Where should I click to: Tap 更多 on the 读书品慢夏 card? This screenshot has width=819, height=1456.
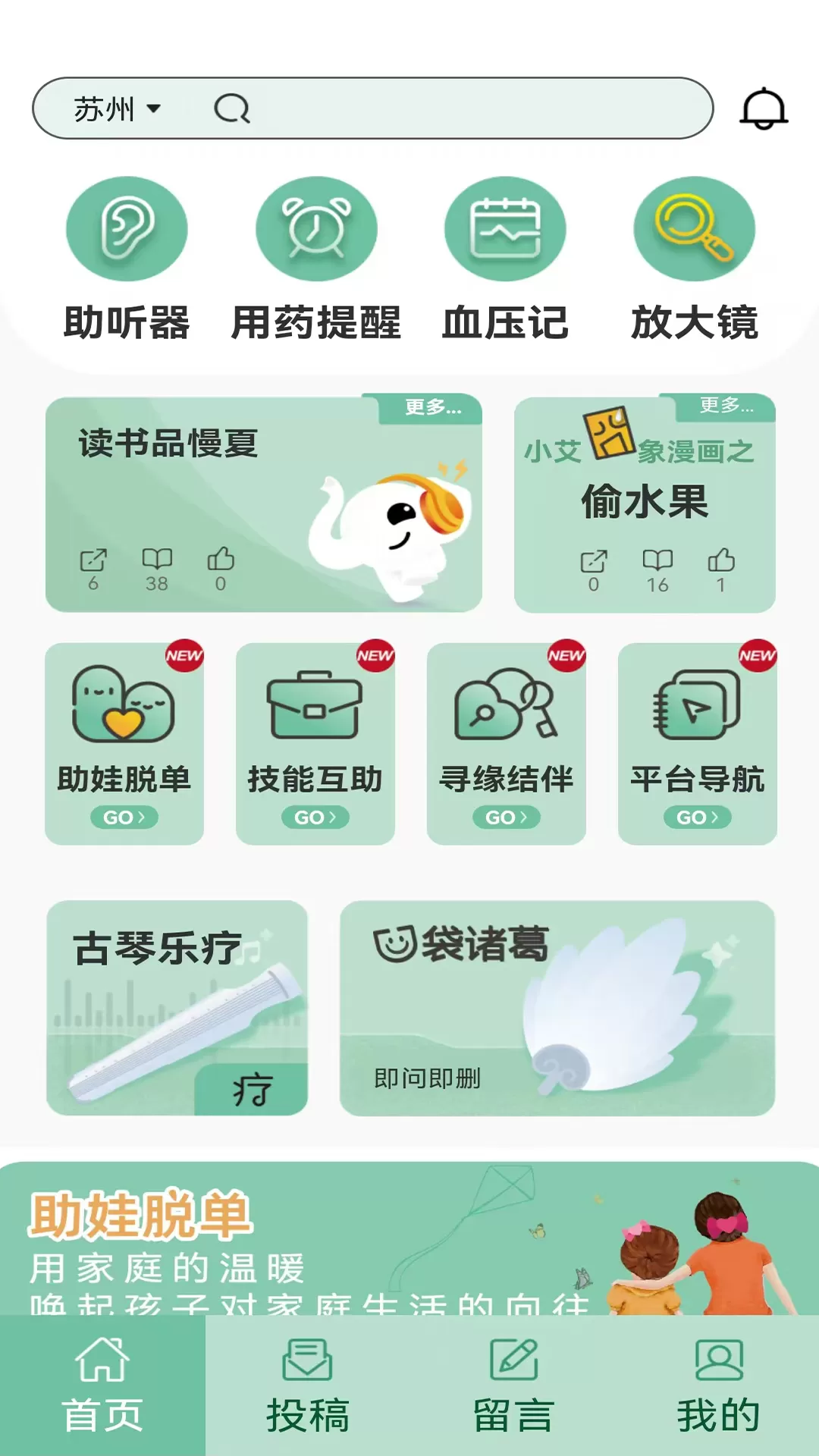pyautogui.click(x=432, y=408)
